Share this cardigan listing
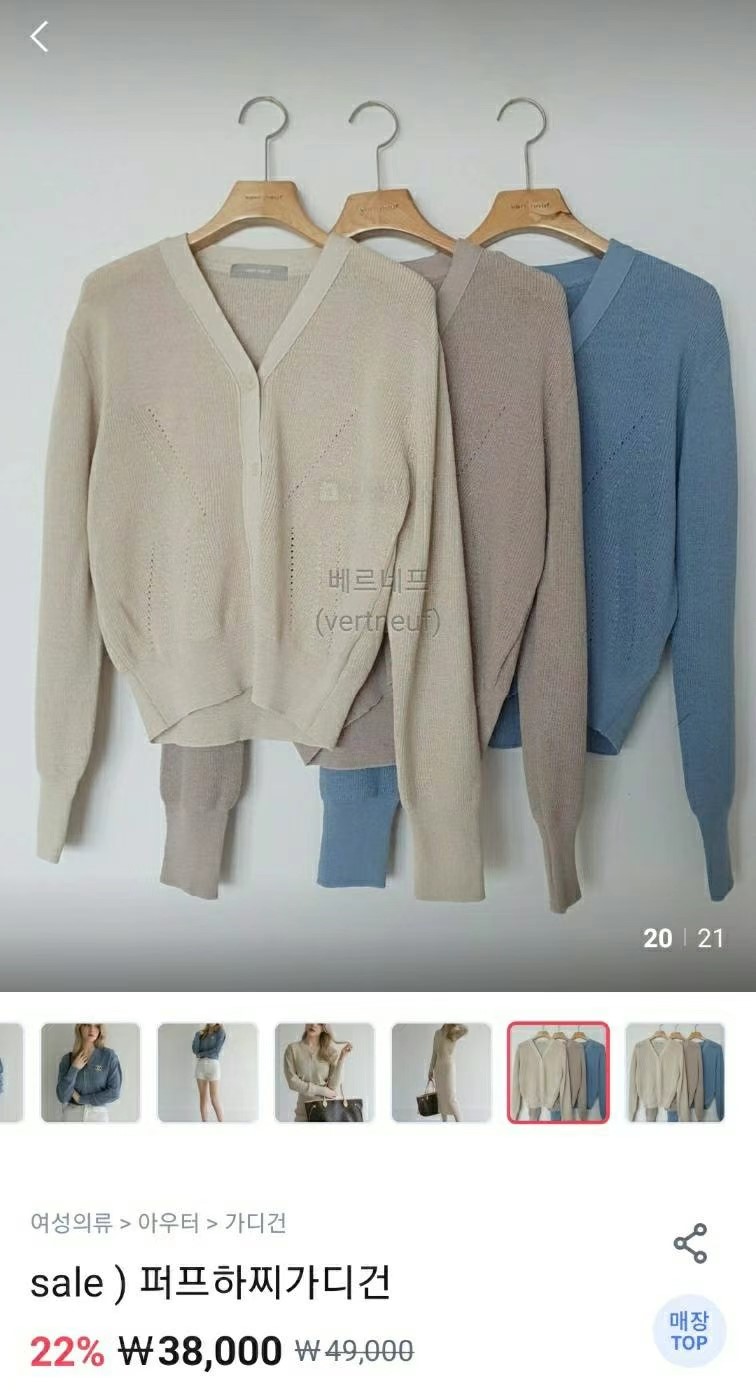This screenshot has height=1391, width=756. (689, 1243)
